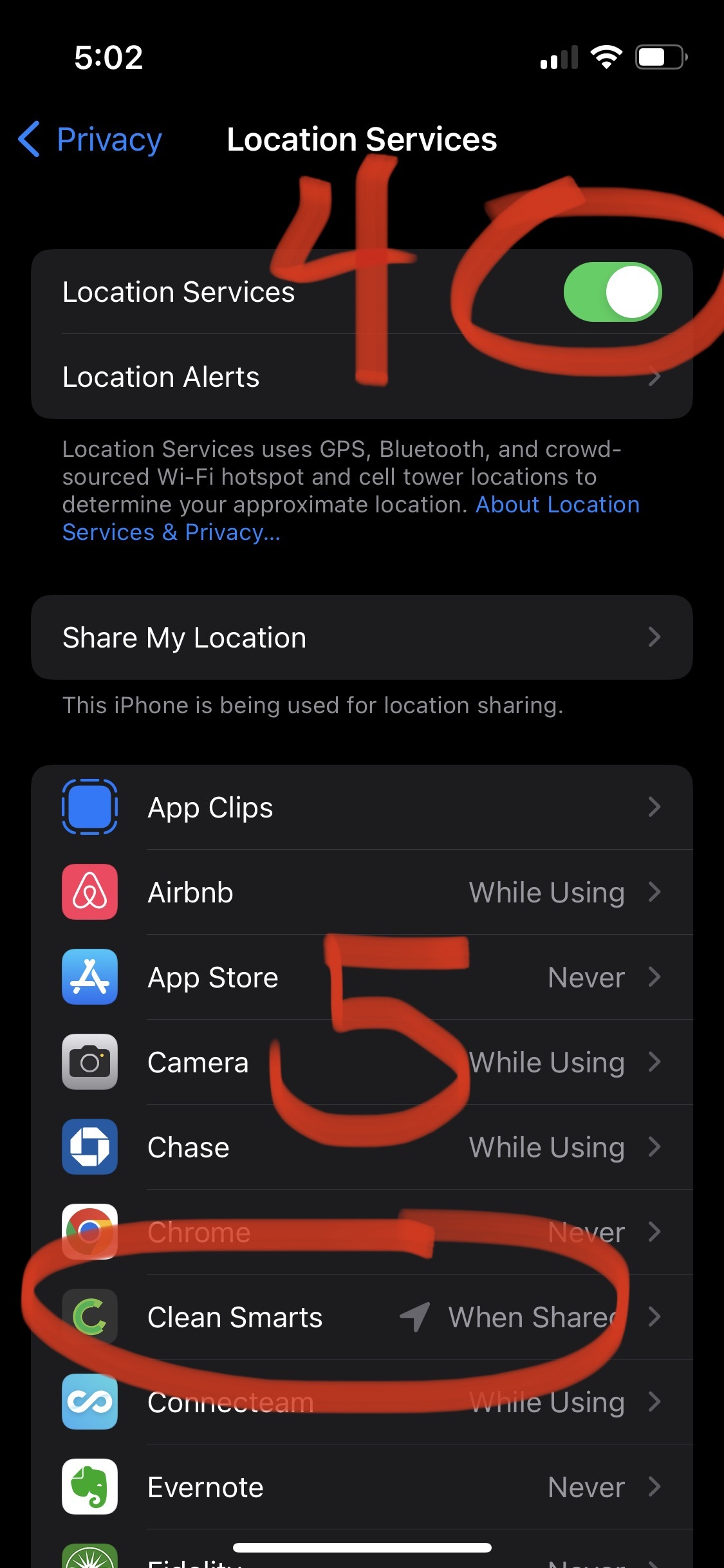Select the Clean Smarts row
This screenshot has width=724, height=1568.
point(360,1318)
